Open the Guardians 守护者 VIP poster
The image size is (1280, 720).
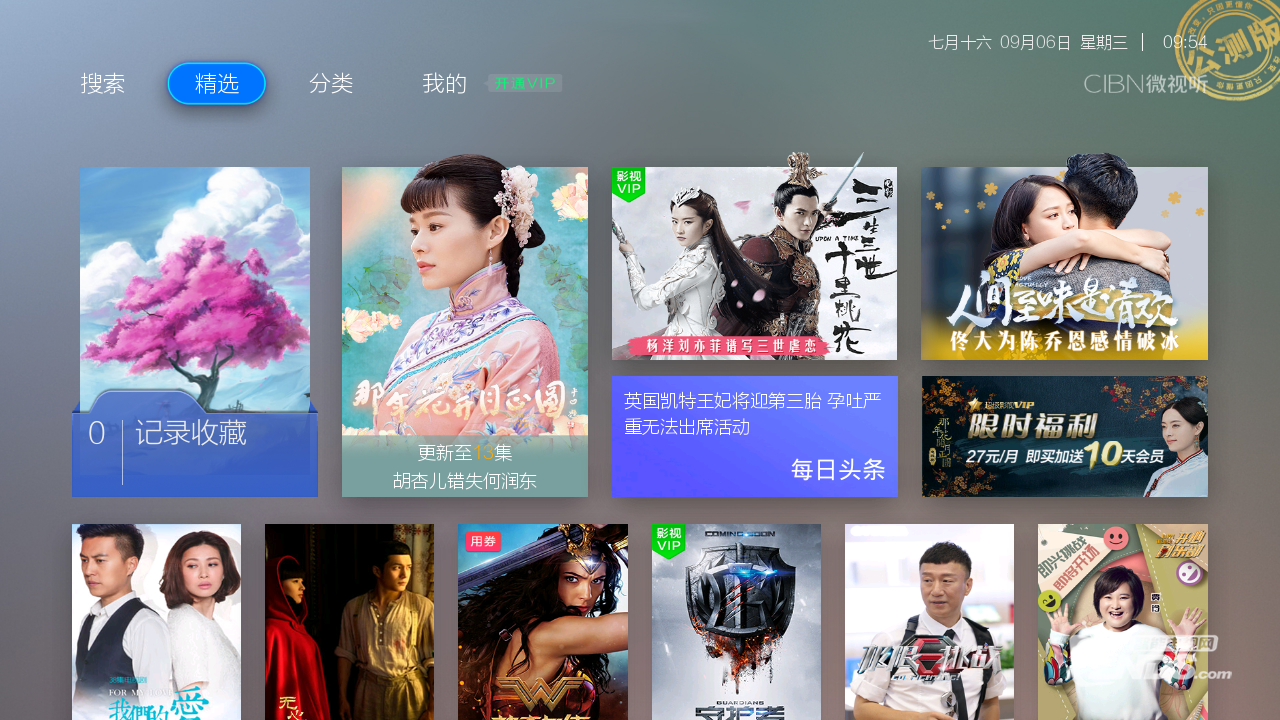tap(736, 622)
